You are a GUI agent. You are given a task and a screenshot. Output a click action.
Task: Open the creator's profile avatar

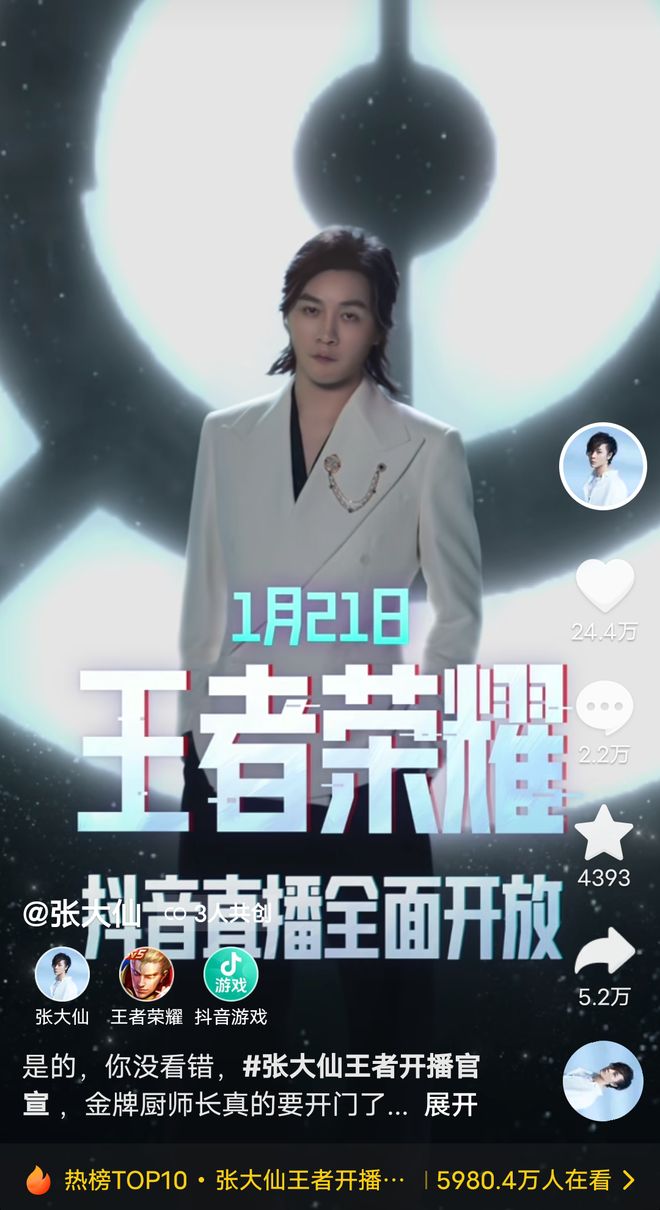[x=602, y=466]
